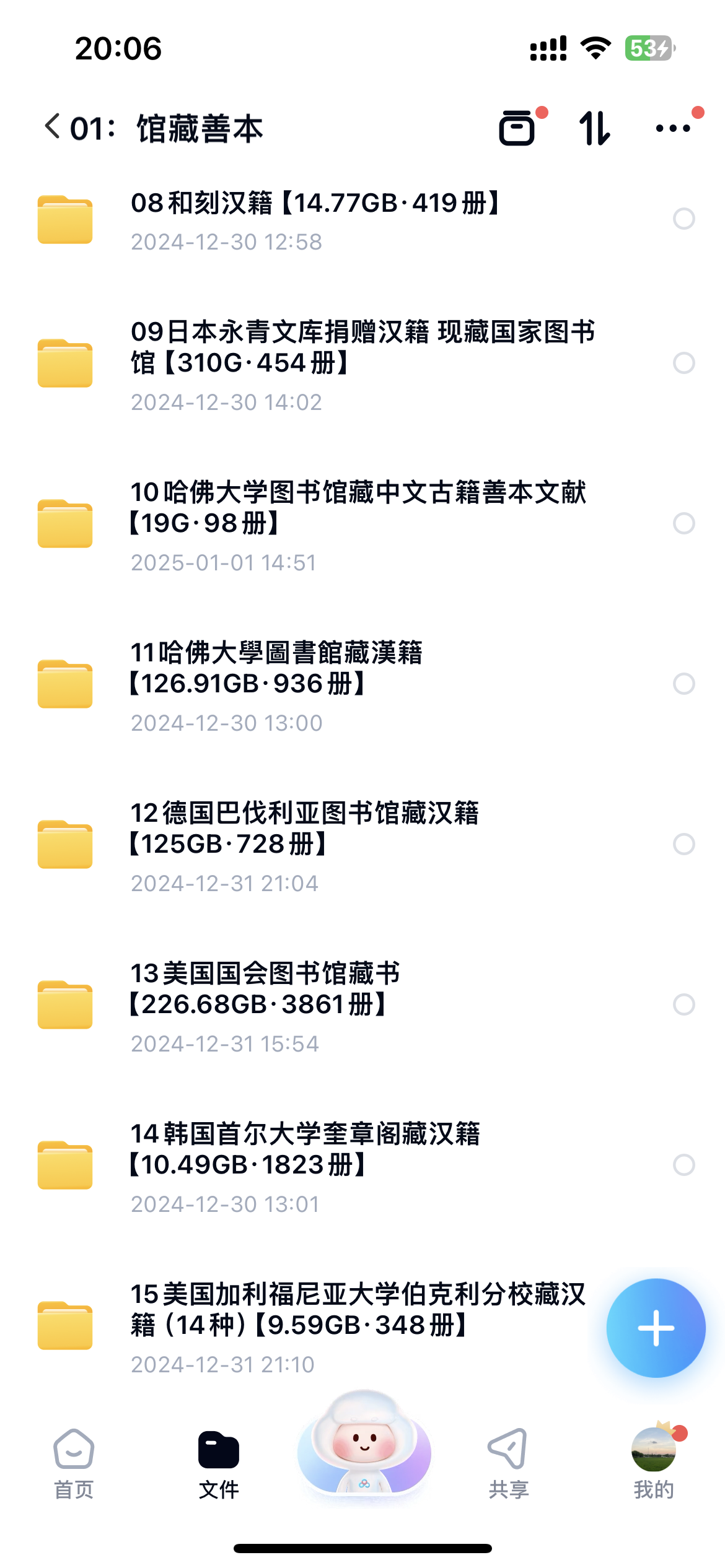Image resolution: width=725 pixels, height=1568 pixels.
Task: Select the 14 韩国首尔大学奎章阁藏汉籍 folder circle
Action: pyautogui.click(x=684, y=1165)
